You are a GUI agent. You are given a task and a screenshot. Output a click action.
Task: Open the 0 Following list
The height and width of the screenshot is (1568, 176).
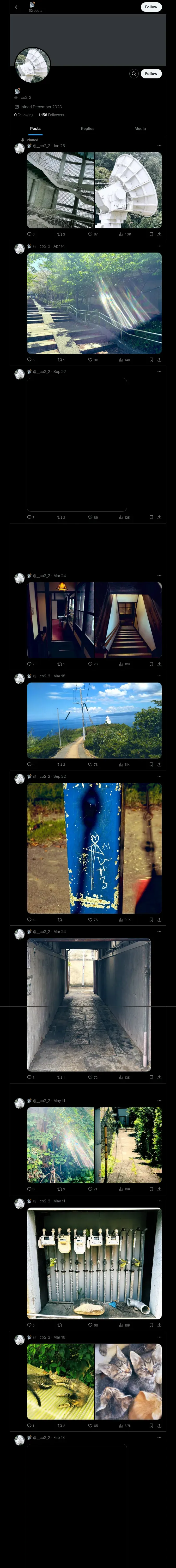[x=24, y=115]
